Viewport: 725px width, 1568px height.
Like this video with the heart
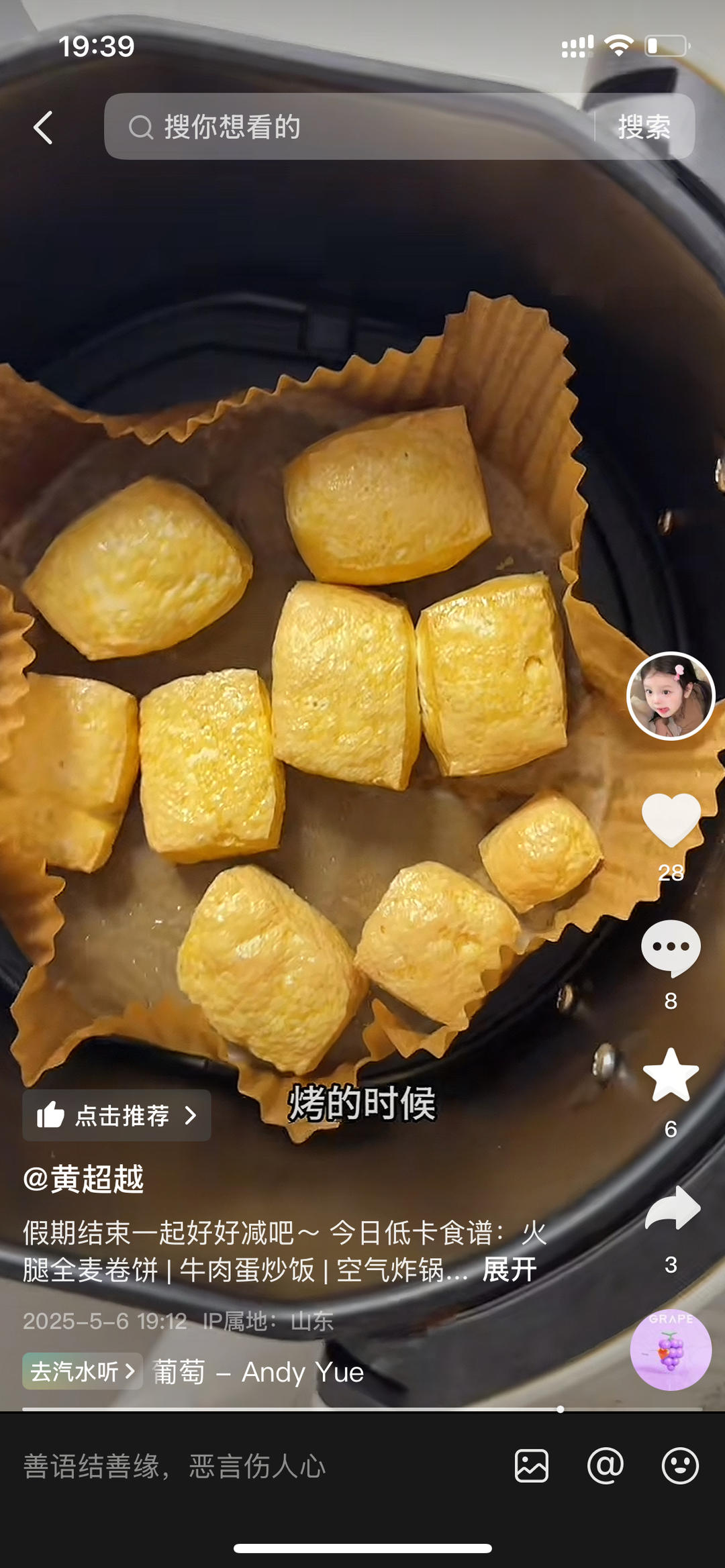tap(671, 820)
